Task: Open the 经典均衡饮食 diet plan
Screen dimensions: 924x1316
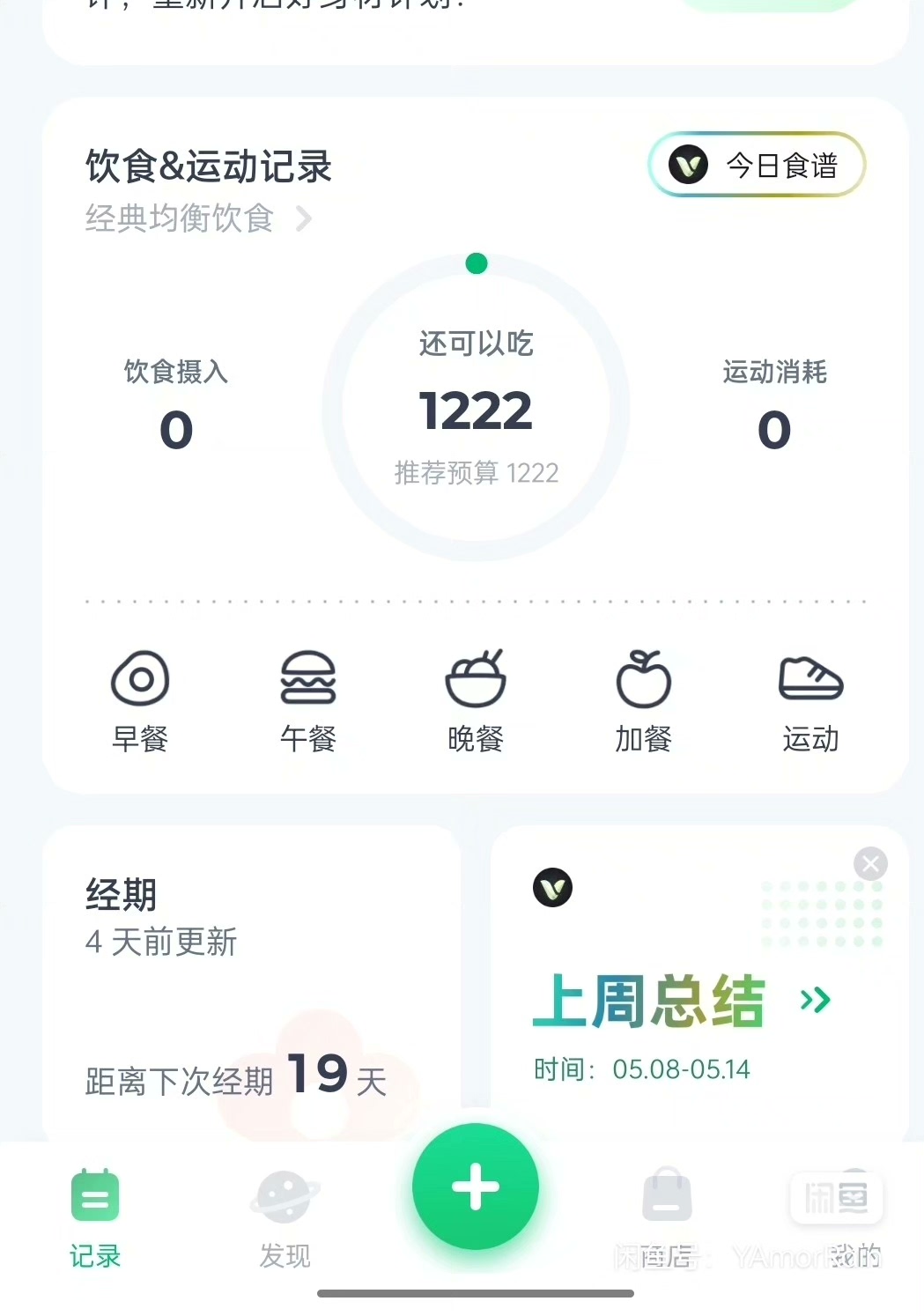Action: point(197,218)
